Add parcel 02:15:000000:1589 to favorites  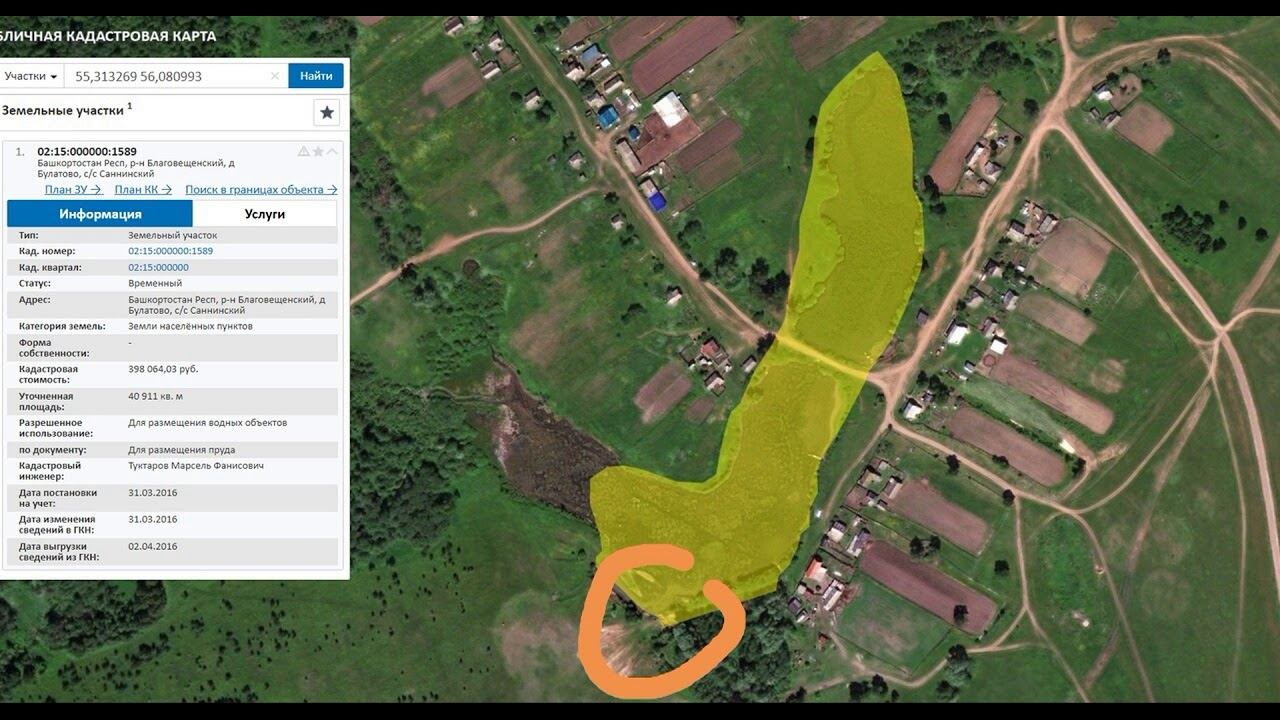coord(318,152)
